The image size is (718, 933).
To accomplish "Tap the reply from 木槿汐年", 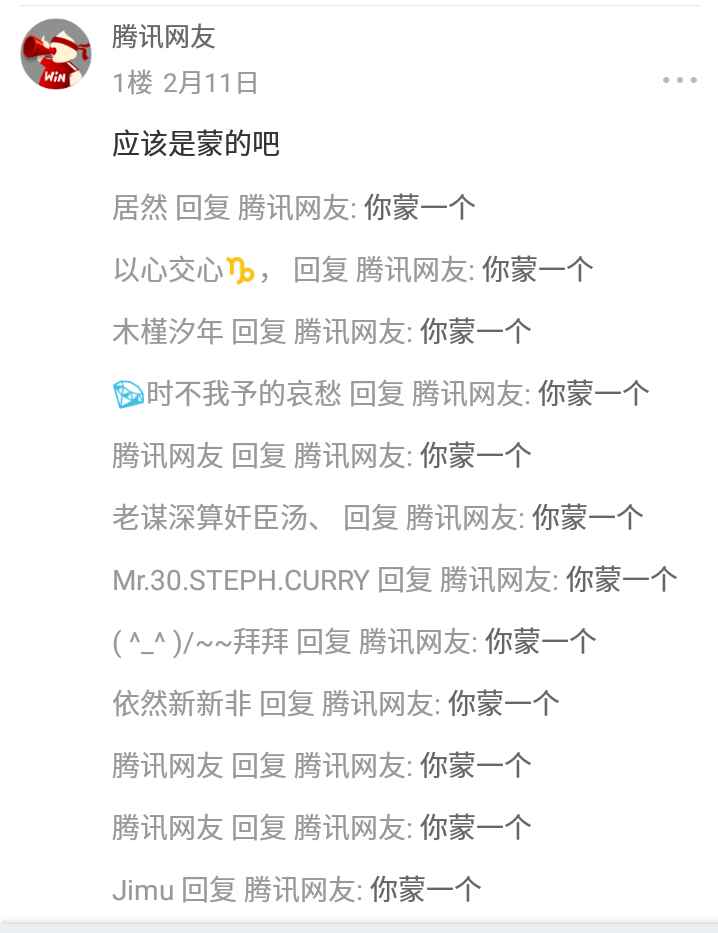I will [x=322, y=332].
